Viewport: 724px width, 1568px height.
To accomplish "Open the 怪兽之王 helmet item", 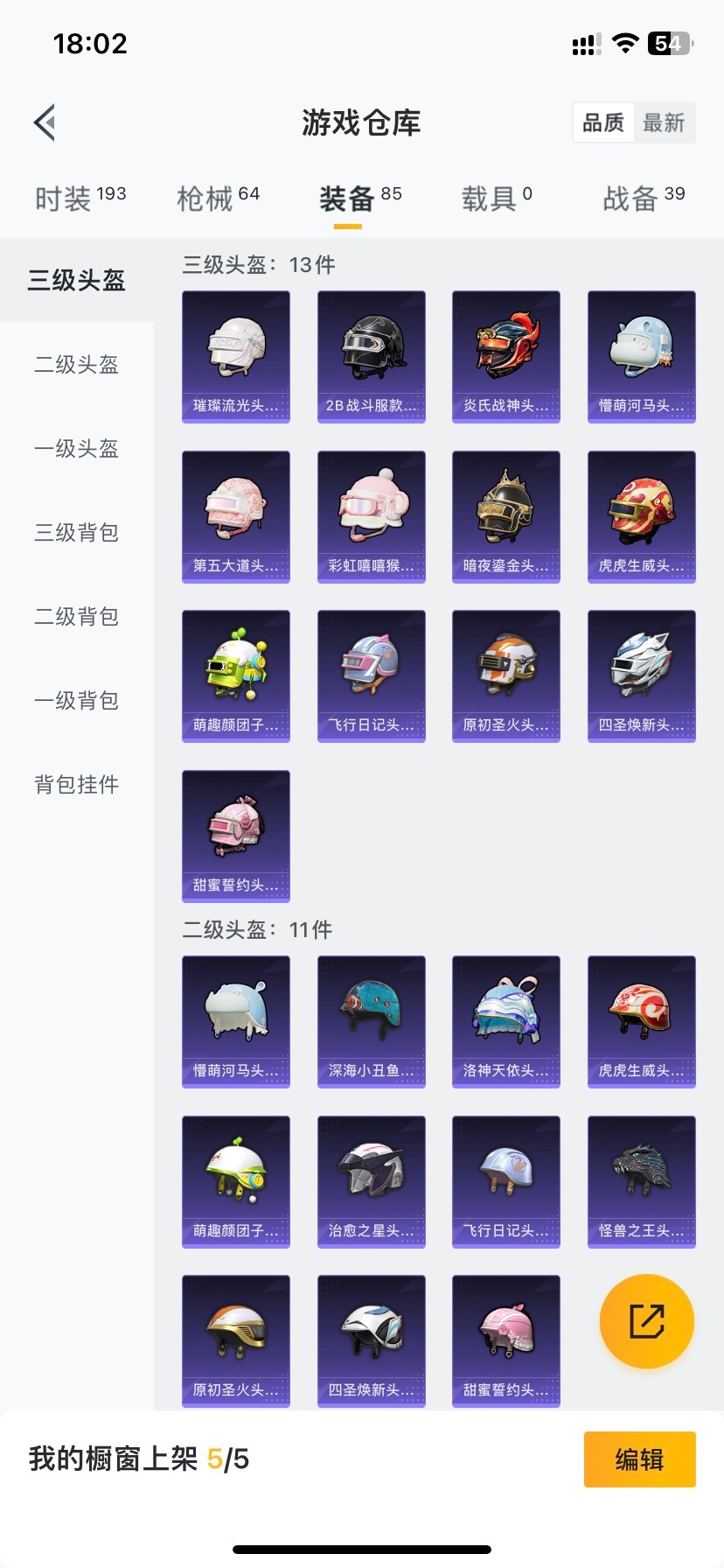I will click(x=642, y=1181).
